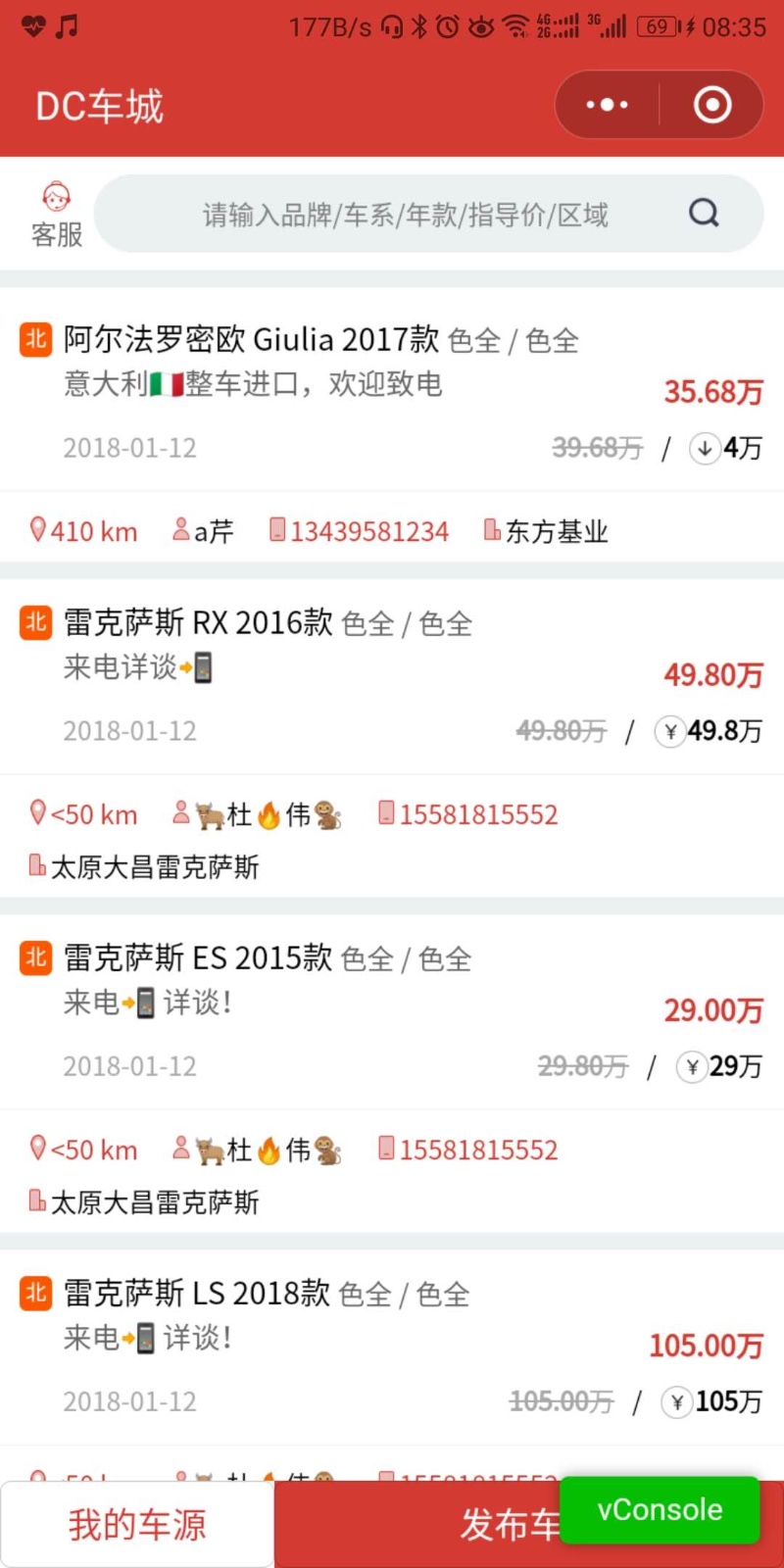Open the 雷克萨斯 ES 2015款 listing
This screenshot has height=1568, width=784.
click(x=392, y=1009)
